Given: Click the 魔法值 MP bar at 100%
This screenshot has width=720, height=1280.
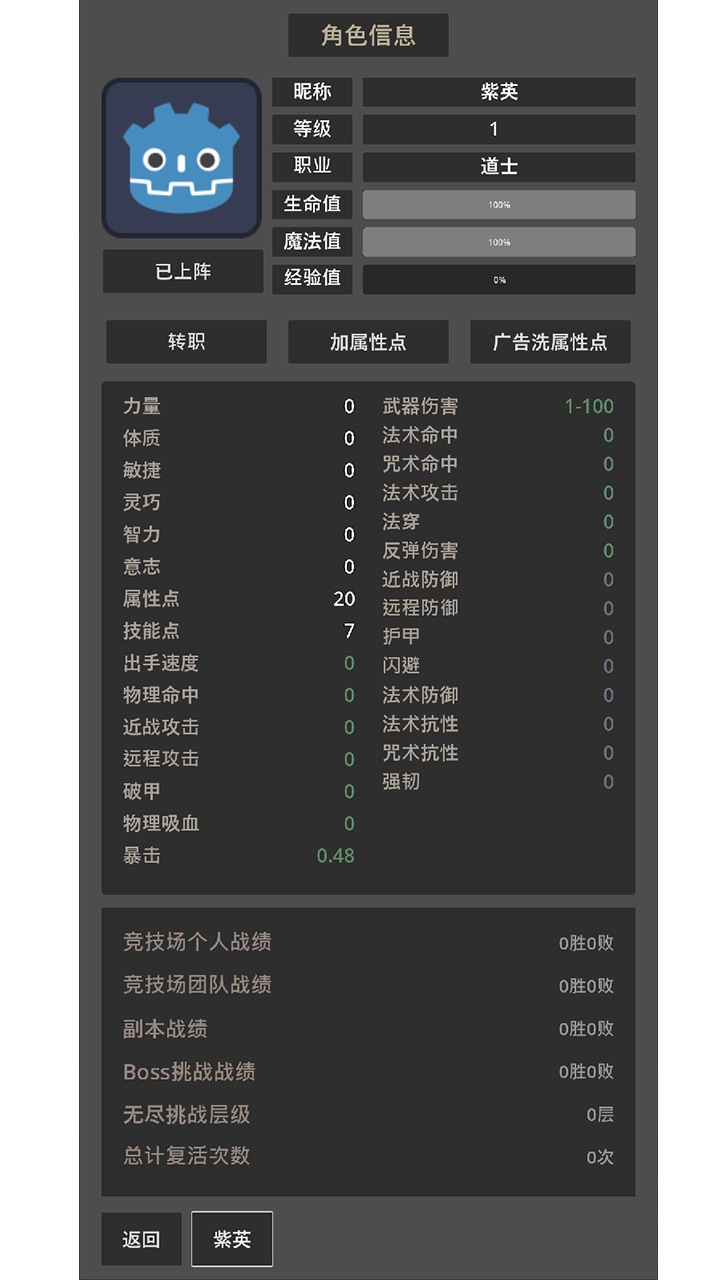Looking at the screenshot, I should [497, 241].
